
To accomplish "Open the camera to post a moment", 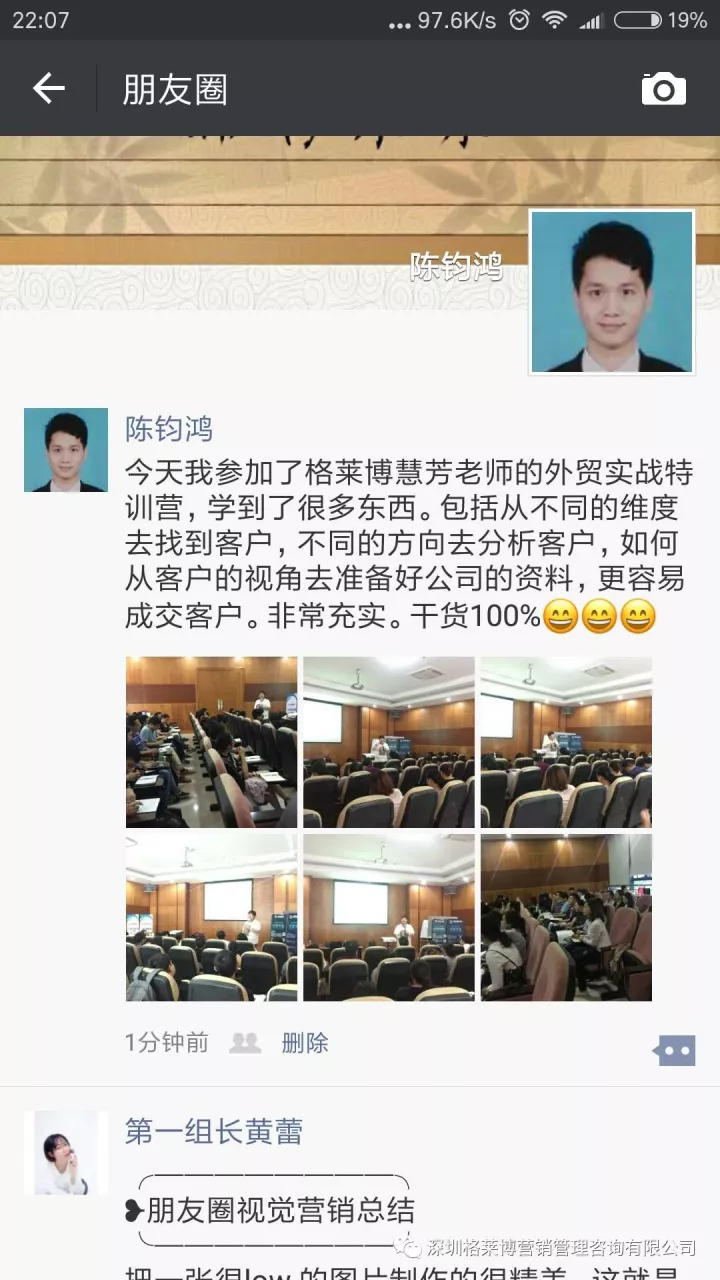I will pyautogui.click(x=663, y=89).
